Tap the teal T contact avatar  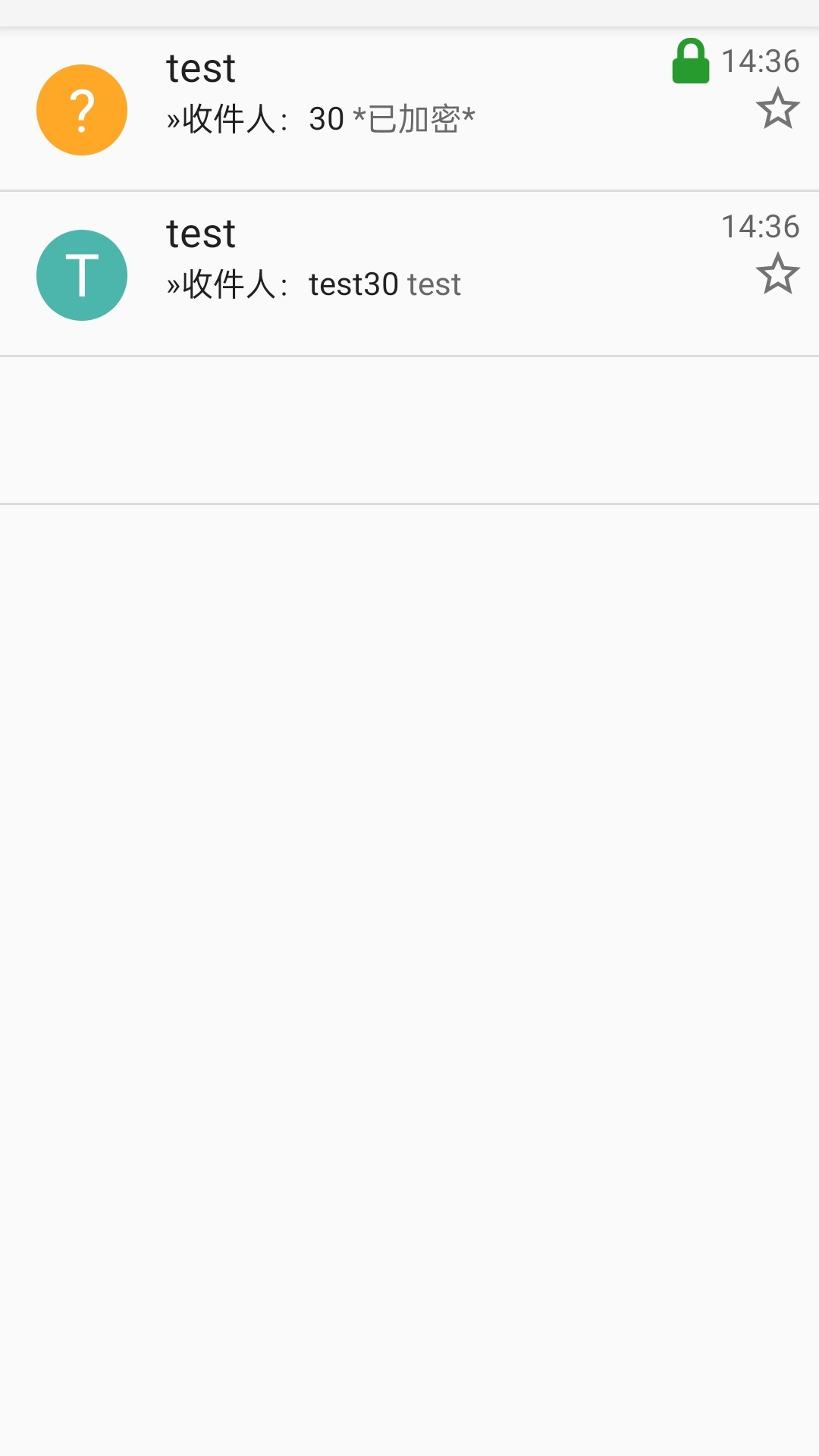click(82, 275)
